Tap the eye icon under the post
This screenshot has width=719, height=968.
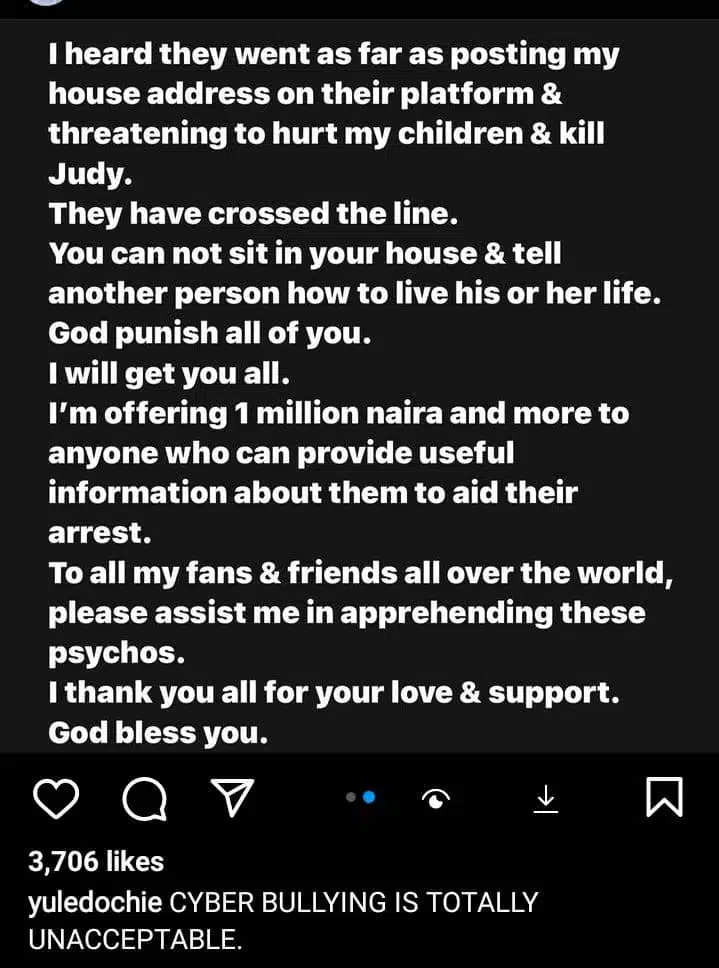[x=437, y=798]
